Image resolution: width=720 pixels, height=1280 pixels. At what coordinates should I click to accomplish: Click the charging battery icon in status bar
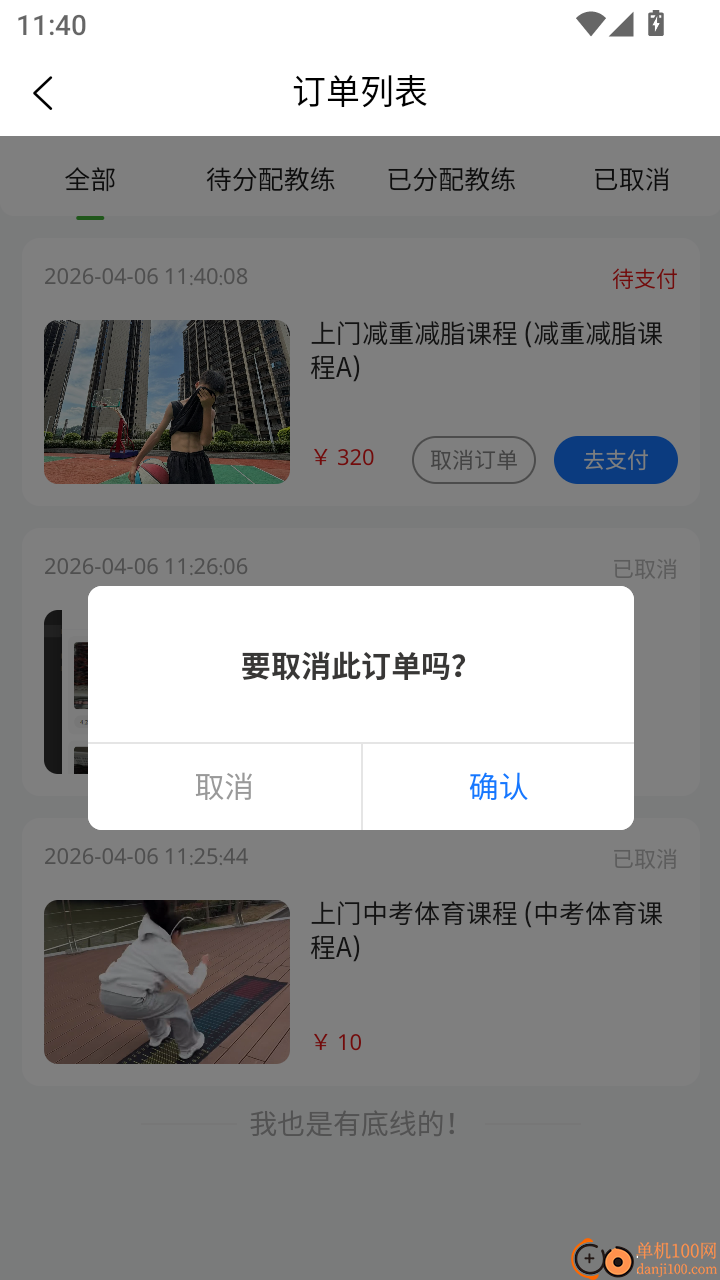[657, 23]
